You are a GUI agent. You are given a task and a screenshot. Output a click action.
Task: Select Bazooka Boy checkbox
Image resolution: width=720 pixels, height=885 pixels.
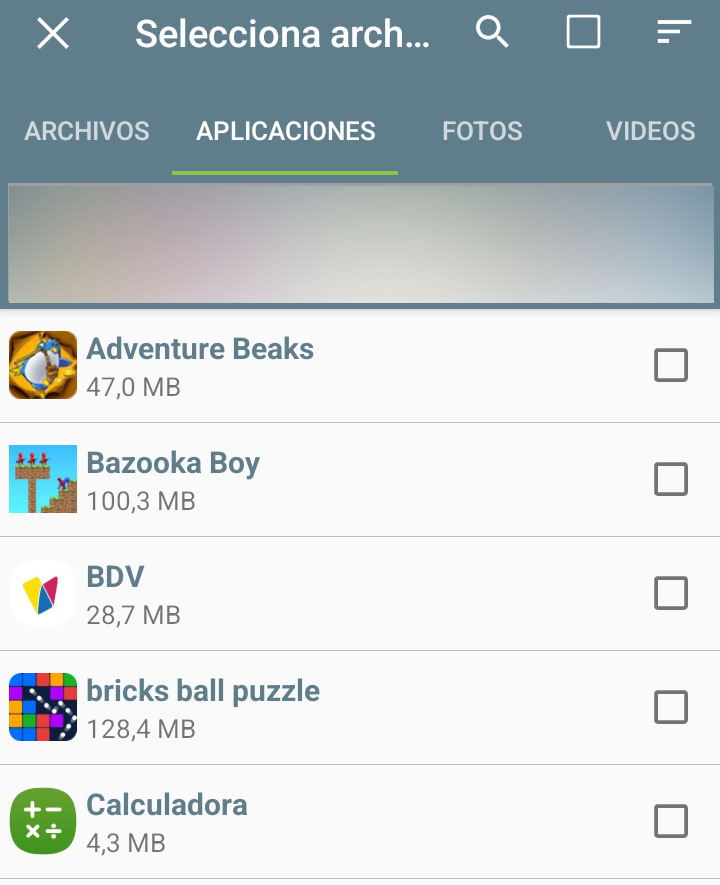click(670, 480)
